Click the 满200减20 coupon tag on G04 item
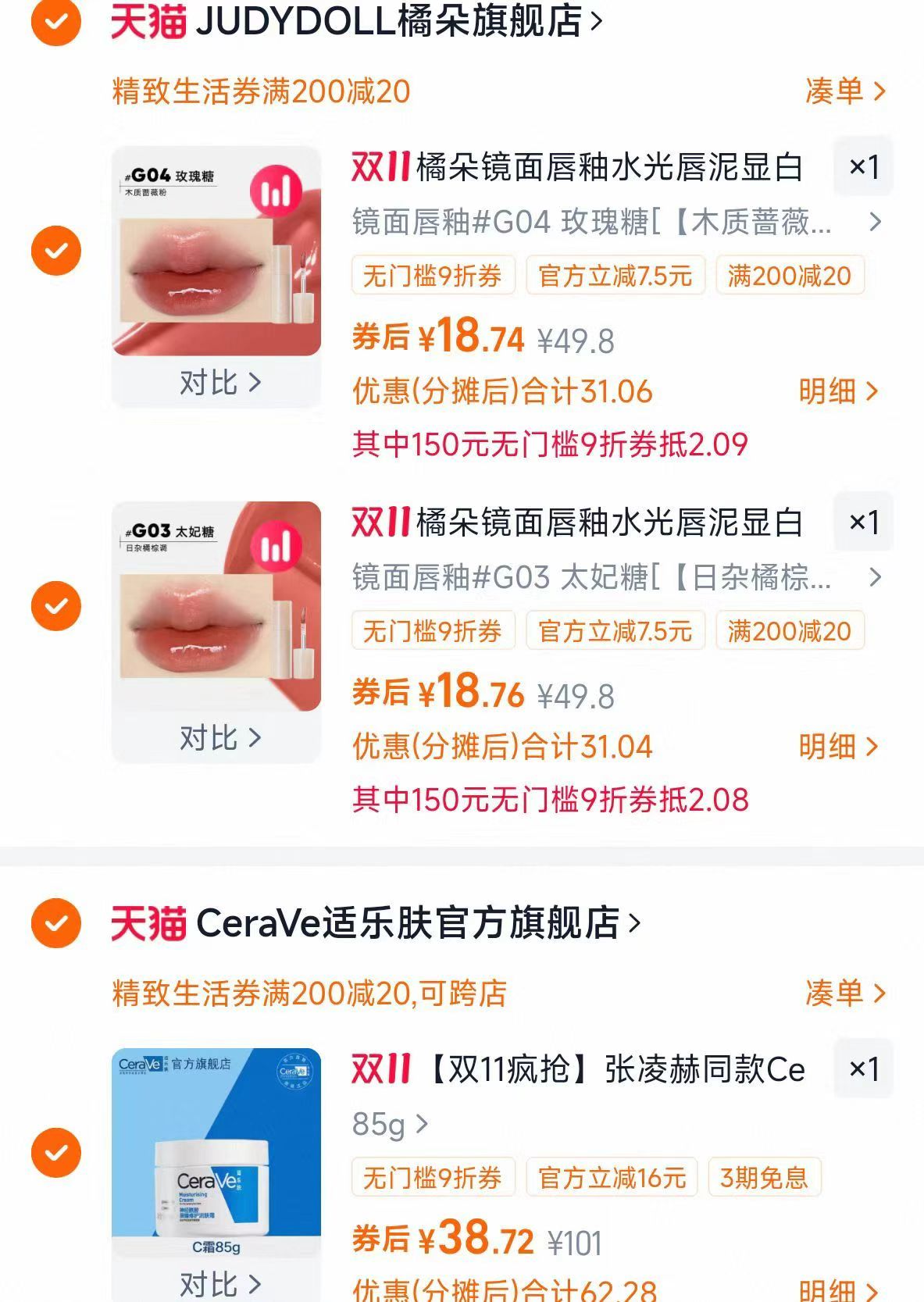 click(x=790, y=276)
